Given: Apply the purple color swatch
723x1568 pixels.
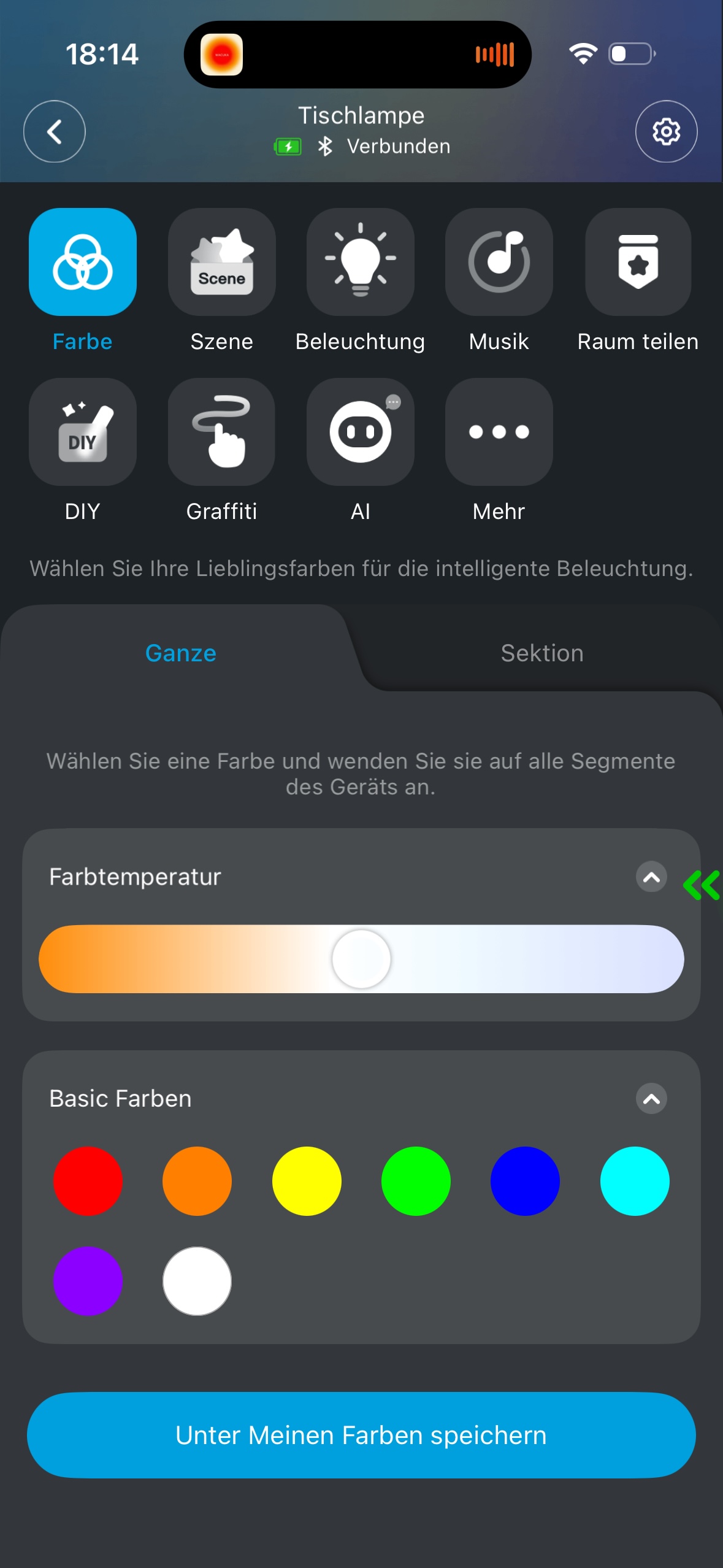Looking at the screenshot, I should pyautogui.click(x=88, y=1281).
